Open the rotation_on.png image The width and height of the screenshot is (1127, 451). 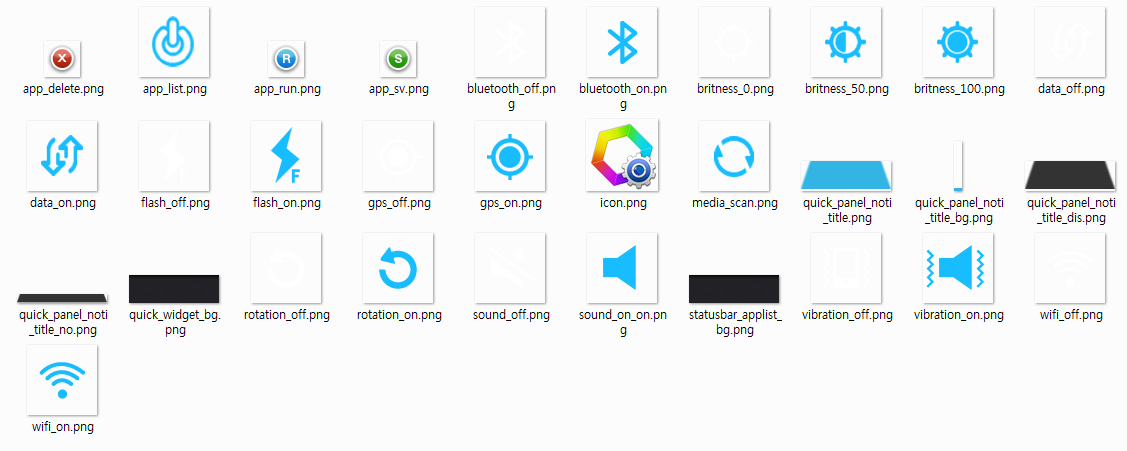398,269
